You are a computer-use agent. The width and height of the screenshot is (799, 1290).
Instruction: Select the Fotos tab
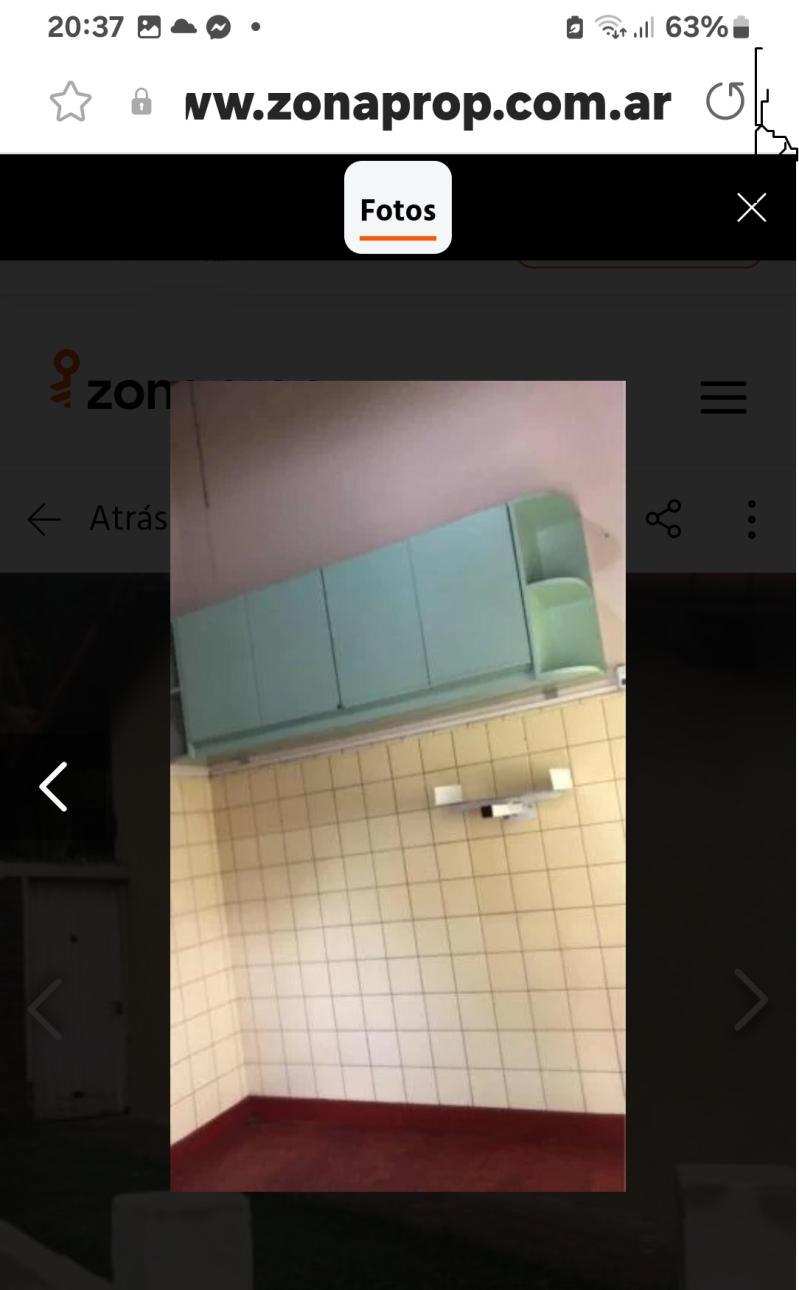(x=398, y=208)
